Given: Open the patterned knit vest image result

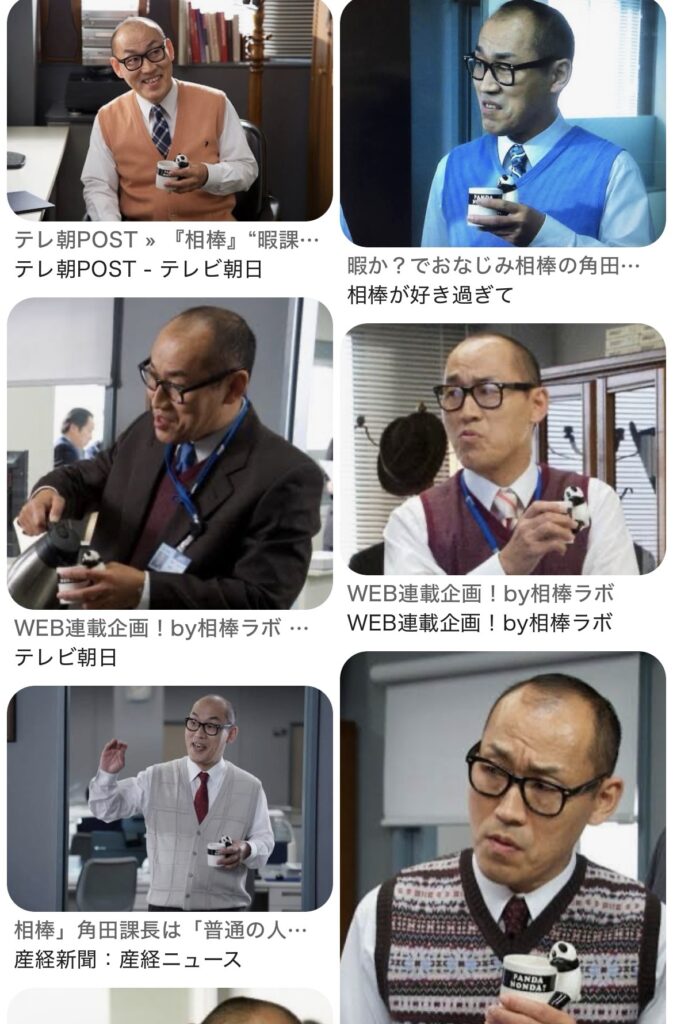Looking at the screenshot, I should click(x=502, y=838).
